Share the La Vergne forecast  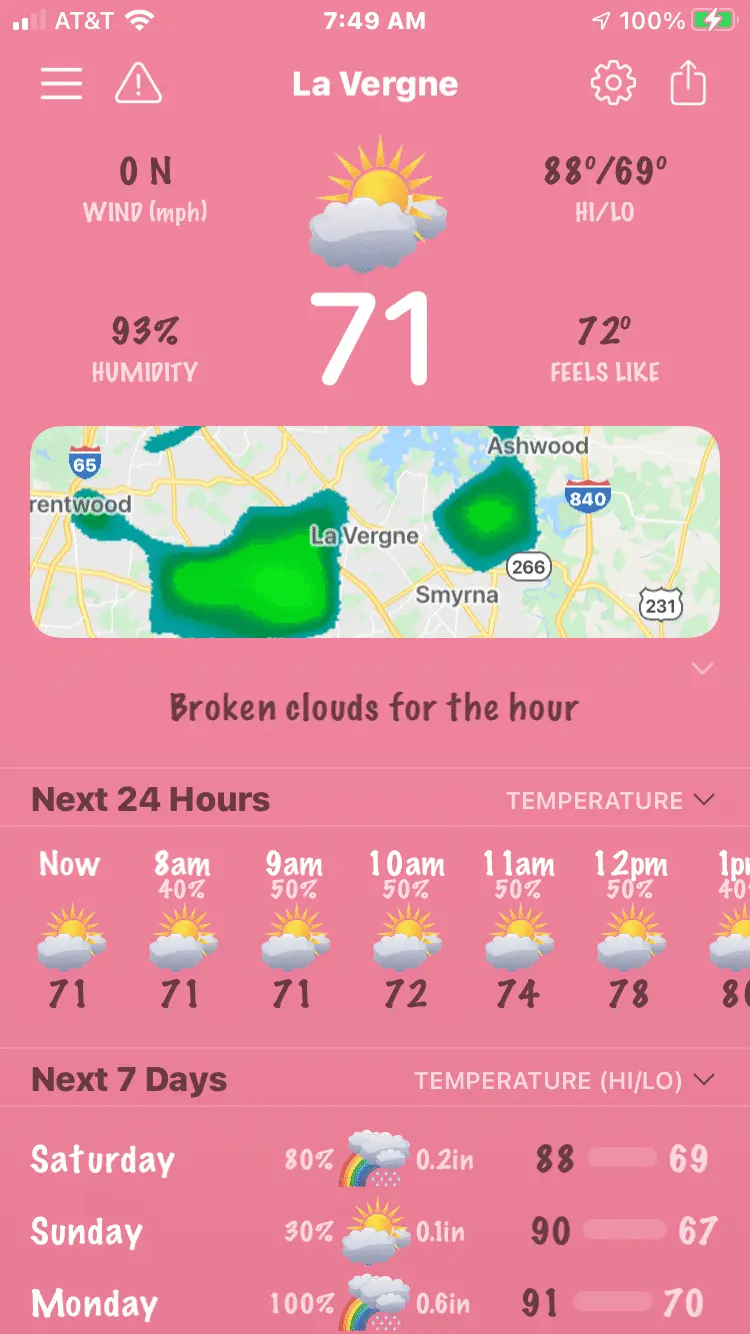(x=687, y=84)
